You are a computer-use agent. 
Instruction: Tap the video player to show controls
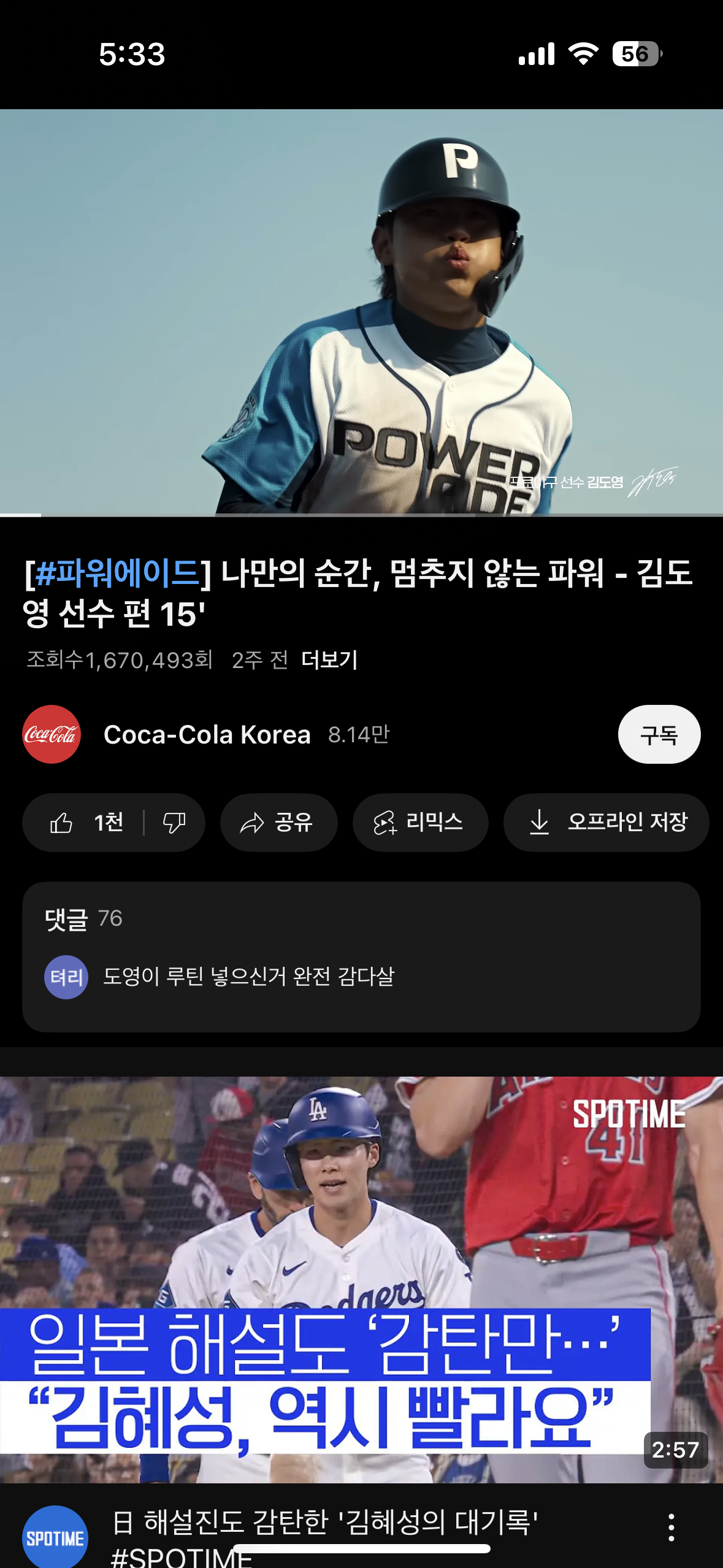361,312
